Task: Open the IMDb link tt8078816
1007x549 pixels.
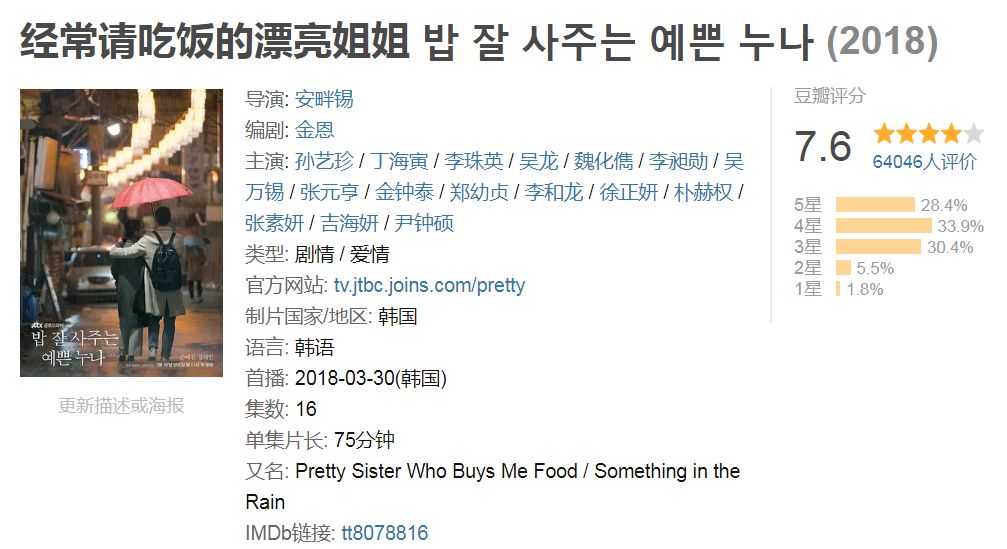Action: pyautogui.click(x=385, y=533)
